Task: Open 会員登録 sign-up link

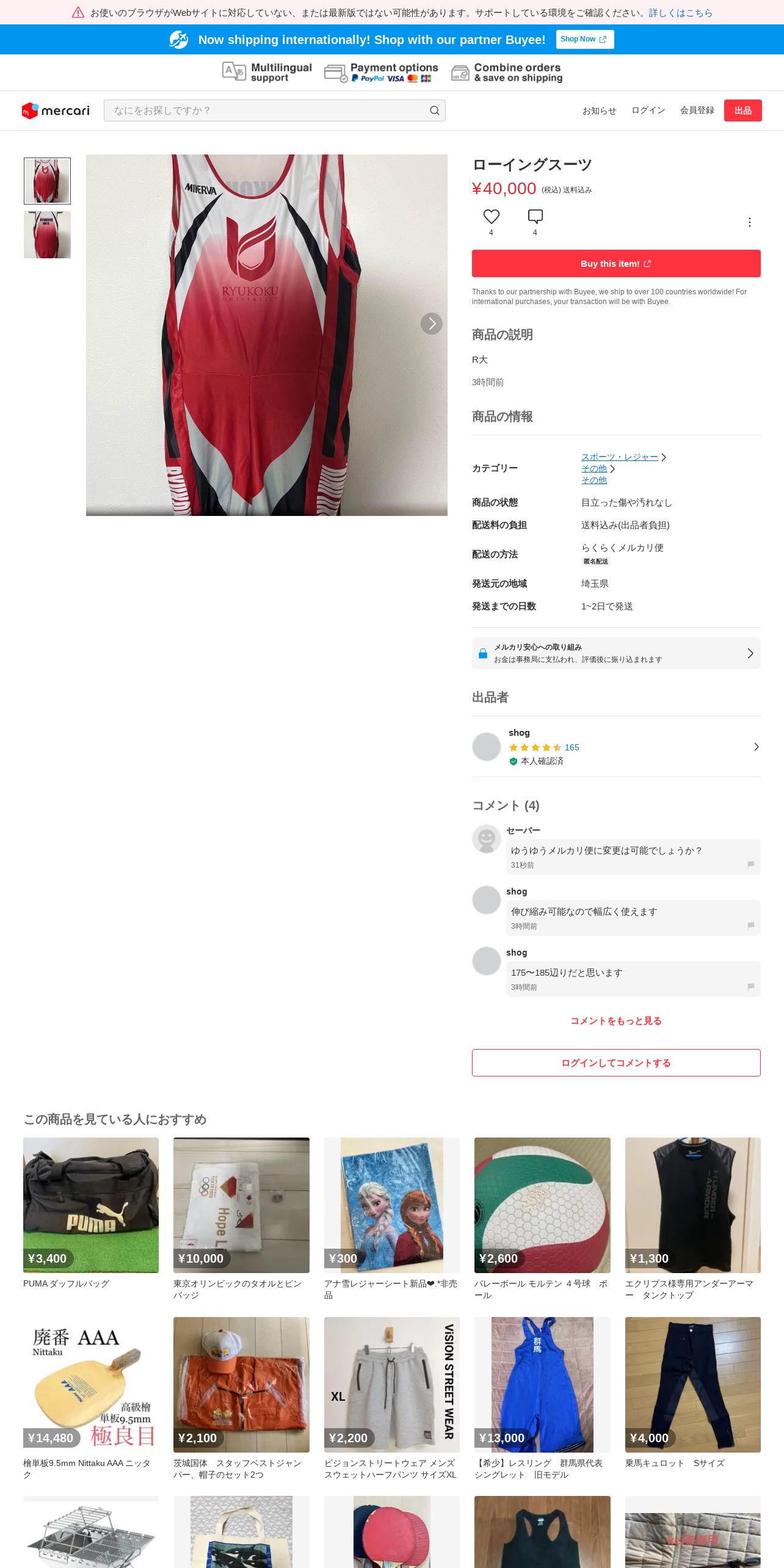Action: coord(697,111)
